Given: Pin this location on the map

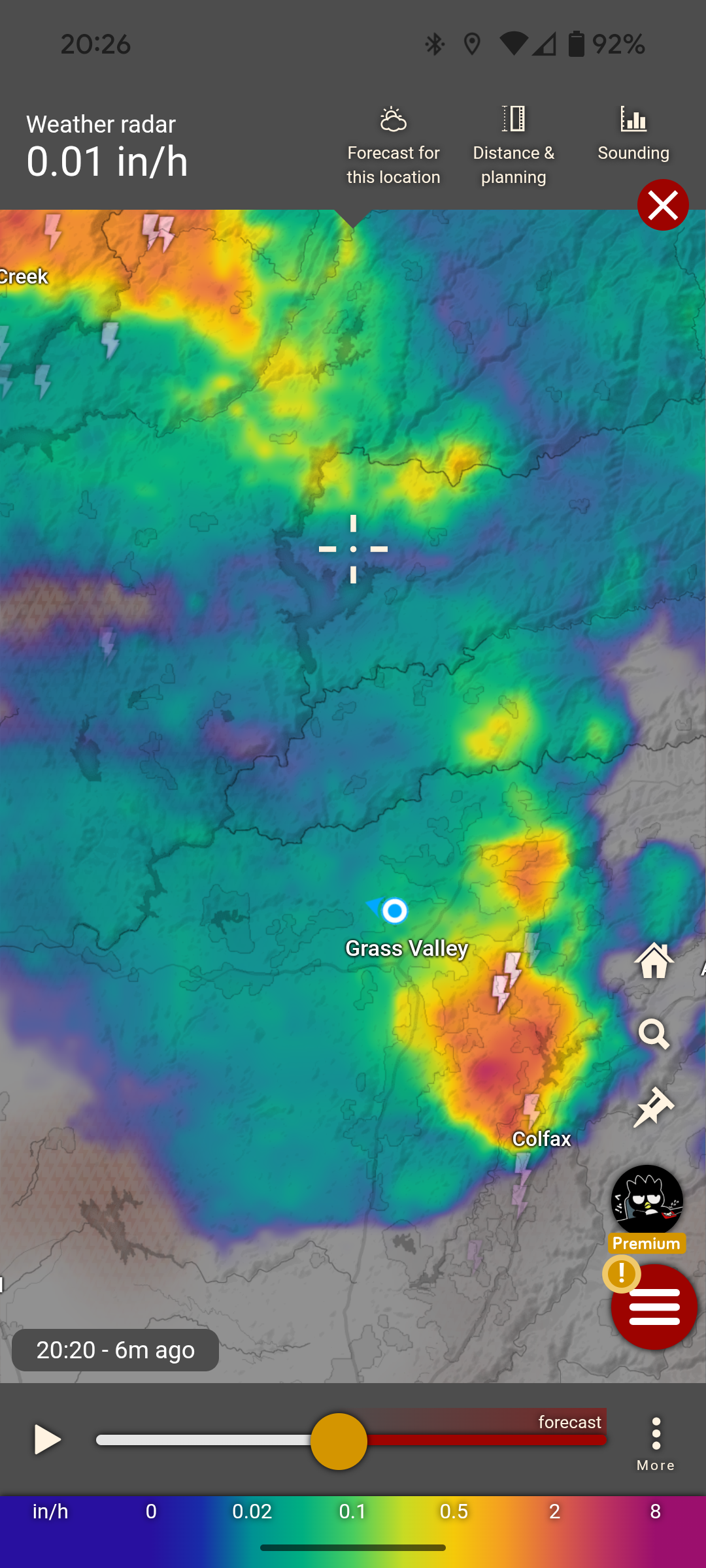Looking at the screenshot, I should [654, 1107].
